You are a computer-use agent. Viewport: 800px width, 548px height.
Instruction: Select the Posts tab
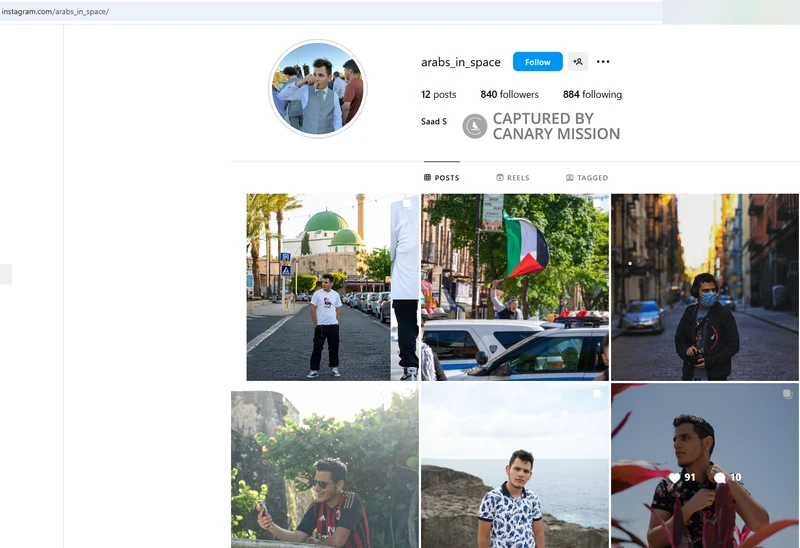pos(441,178)
